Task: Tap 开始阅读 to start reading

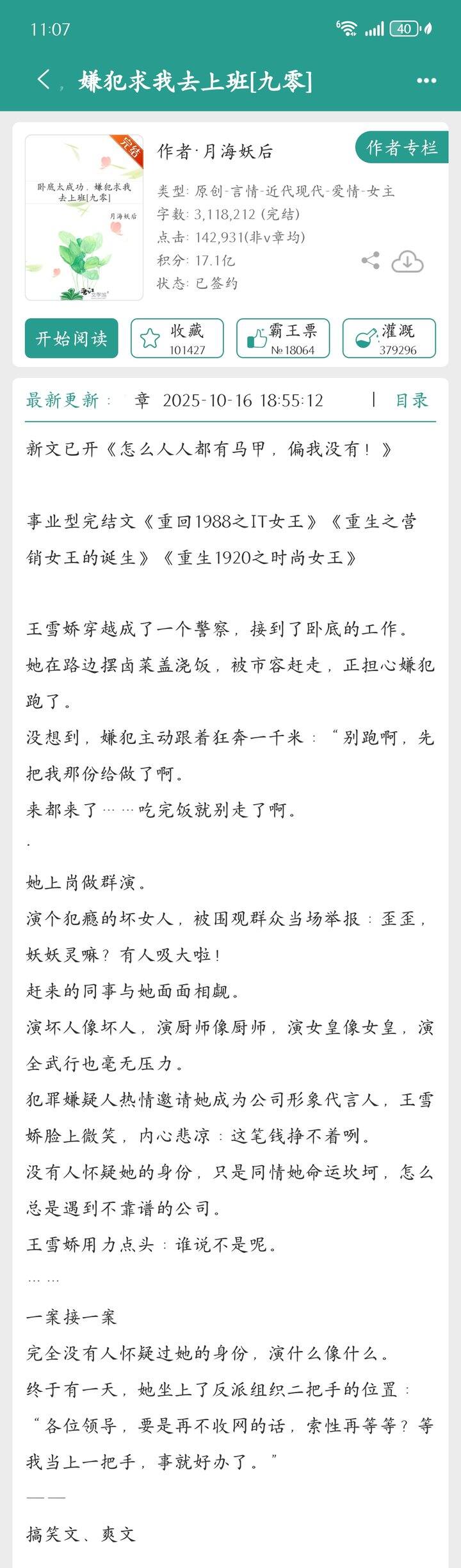Action: [x=72, y=338]
